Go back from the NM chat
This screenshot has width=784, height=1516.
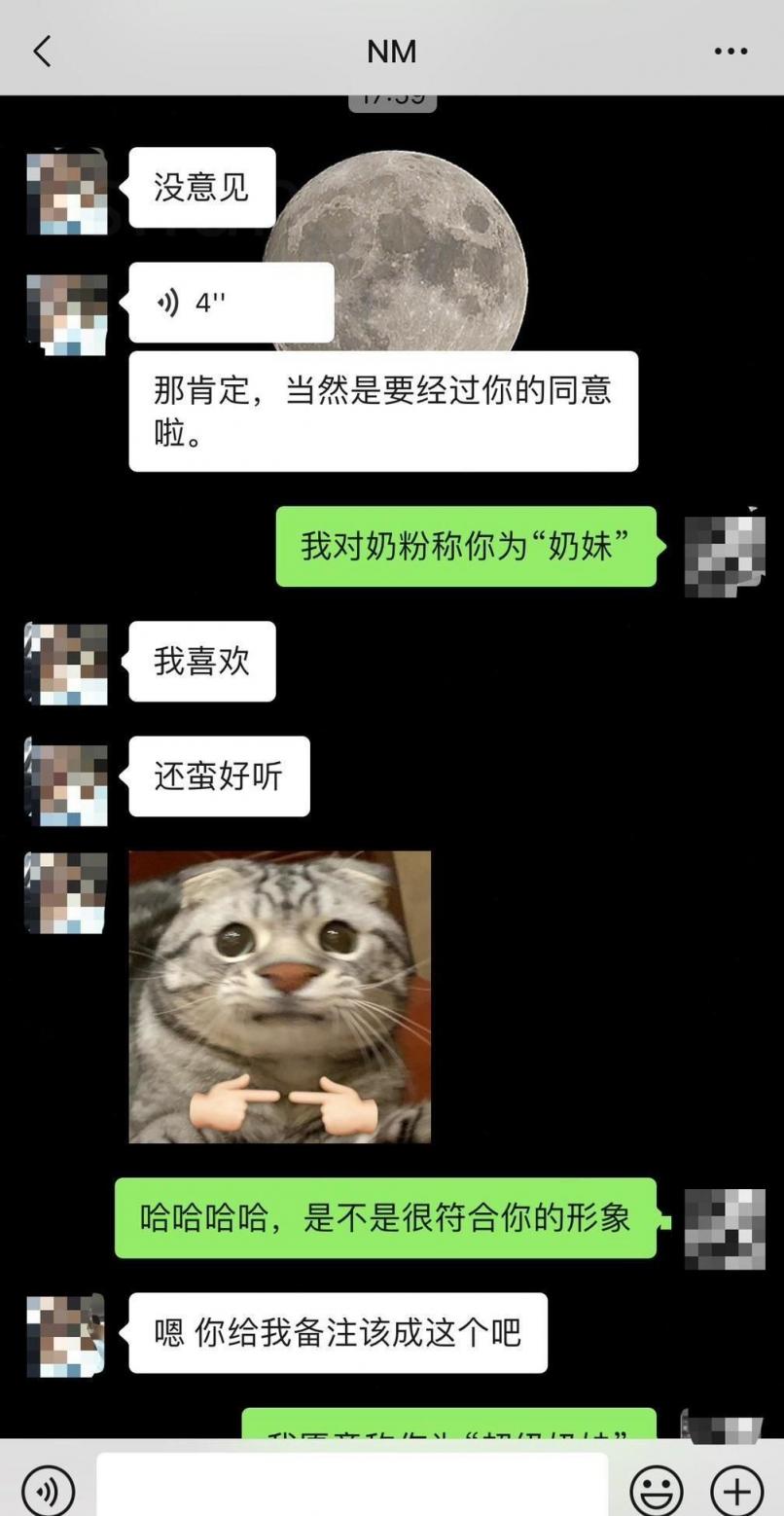click(x=42, y=51)
